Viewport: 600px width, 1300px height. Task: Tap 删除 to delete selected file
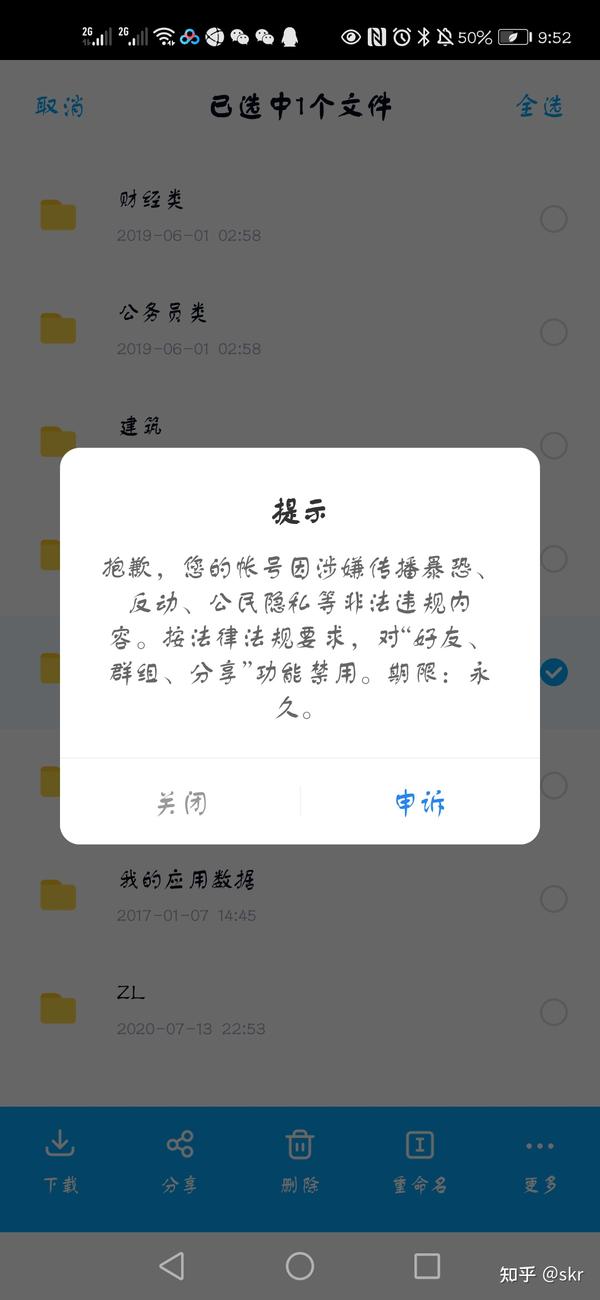click(x=300, y=1161)
